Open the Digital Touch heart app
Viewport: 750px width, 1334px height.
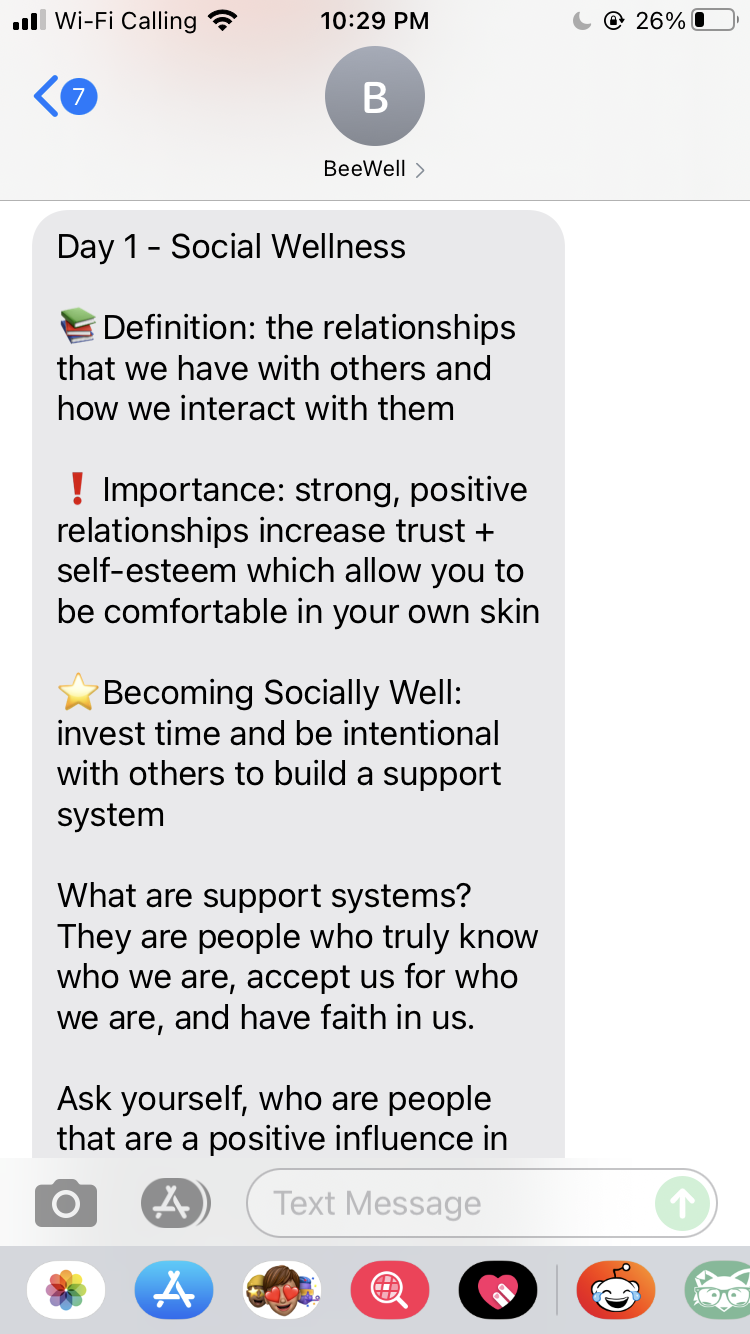tap(497, 1290)
